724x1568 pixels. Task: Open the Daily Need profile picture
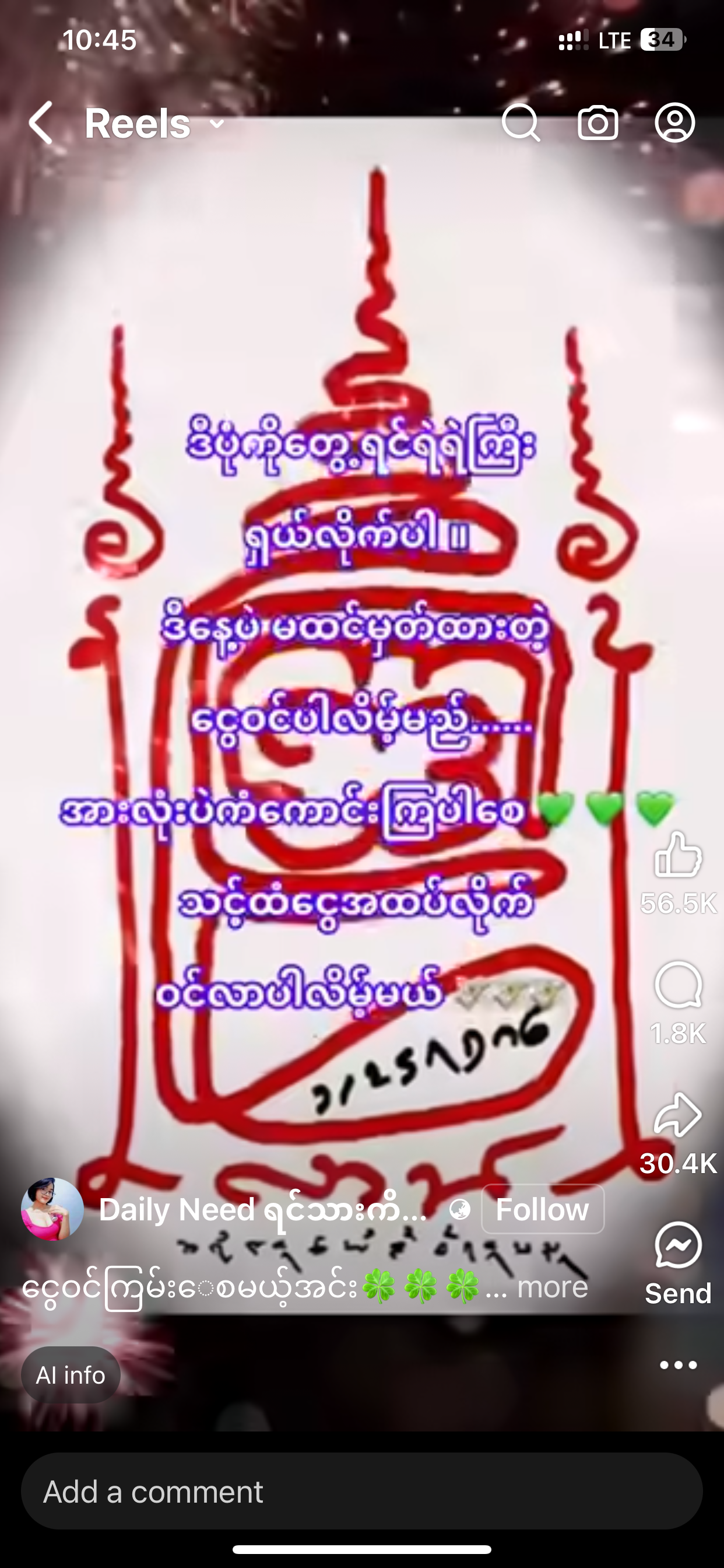click(52, 1209)
